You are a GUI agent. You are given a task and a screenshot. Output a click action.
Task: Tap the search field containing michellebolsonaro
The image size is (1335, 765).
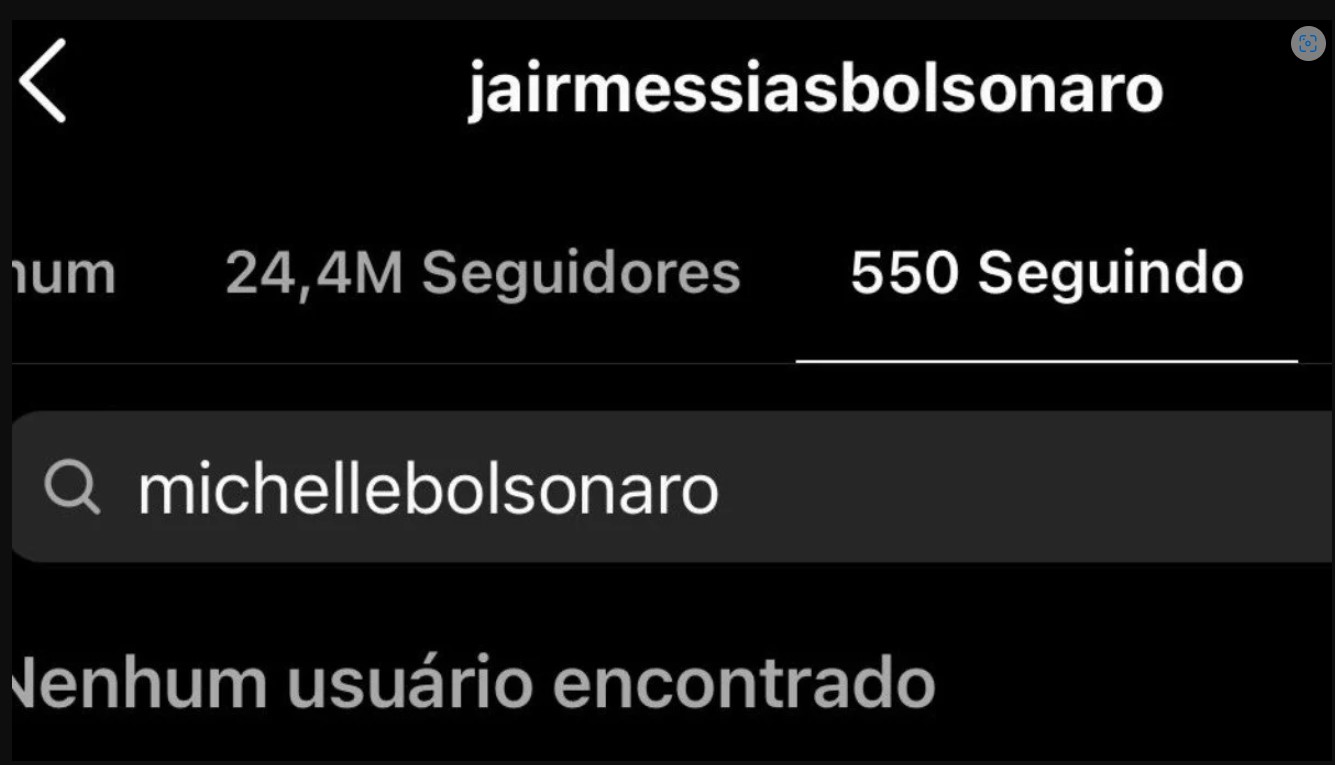[x=670, y=489]
